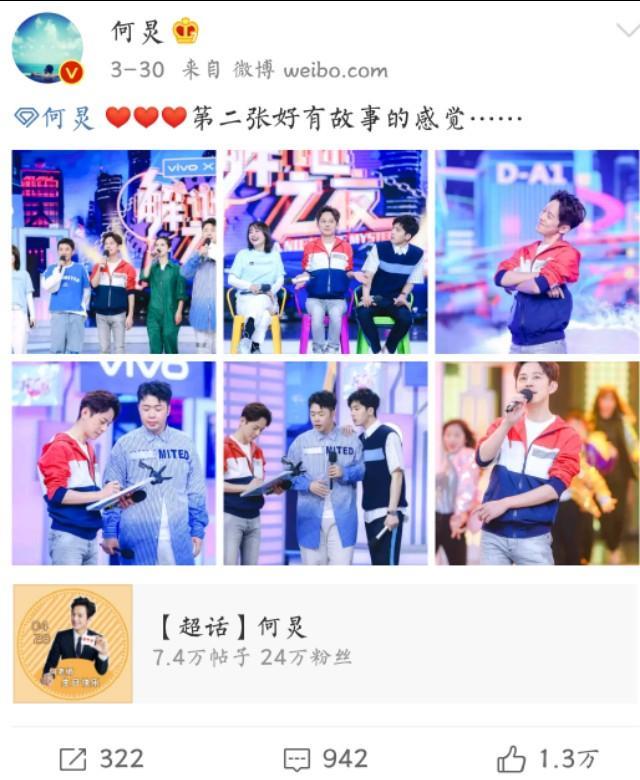The height and width of the screenshot is (780, 640).
Task: View the first photo with four hosts singing
Action: tap(113, 252)
